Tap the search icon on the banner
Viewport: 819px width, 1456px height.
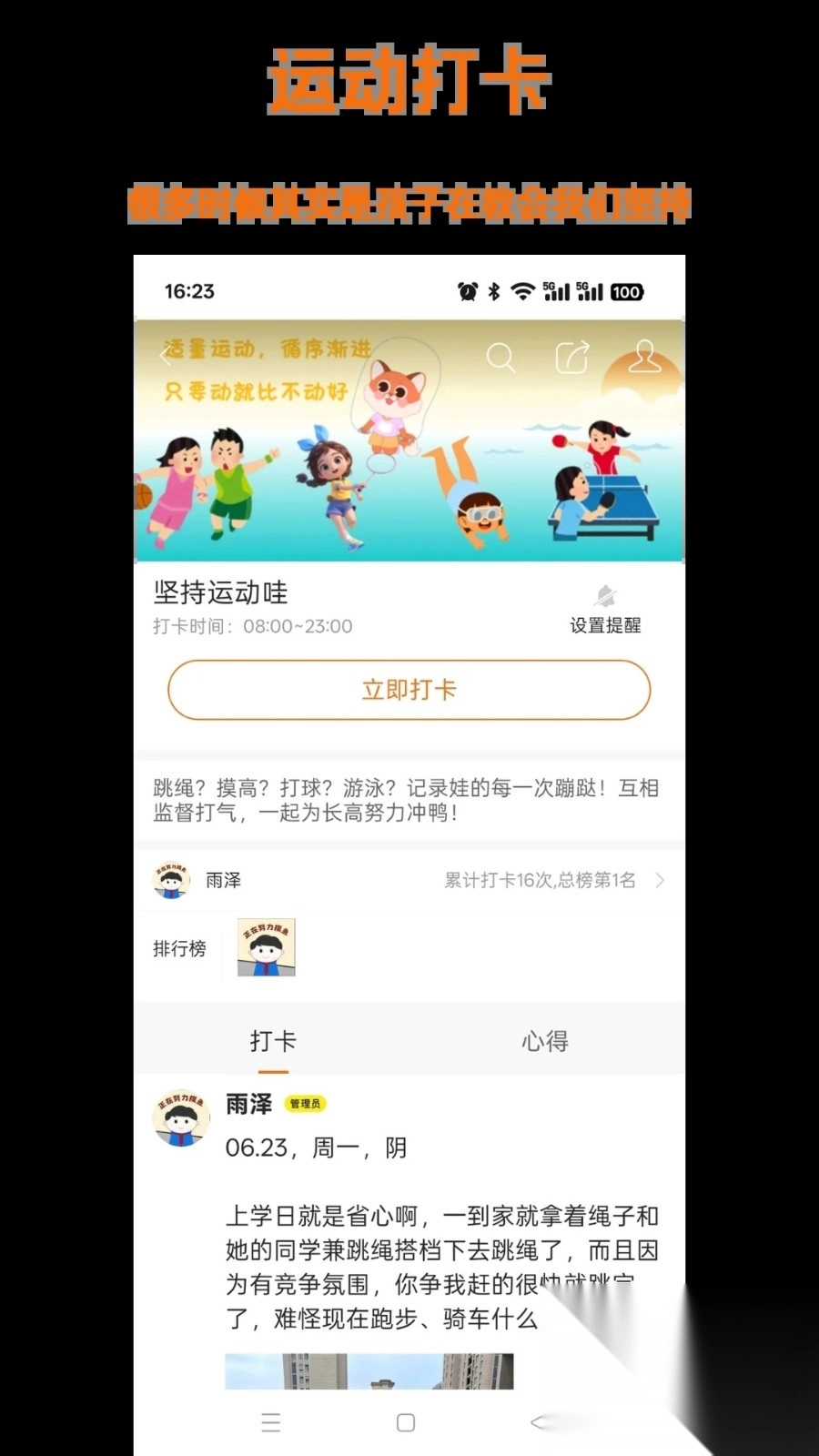(x=501, y=358)
